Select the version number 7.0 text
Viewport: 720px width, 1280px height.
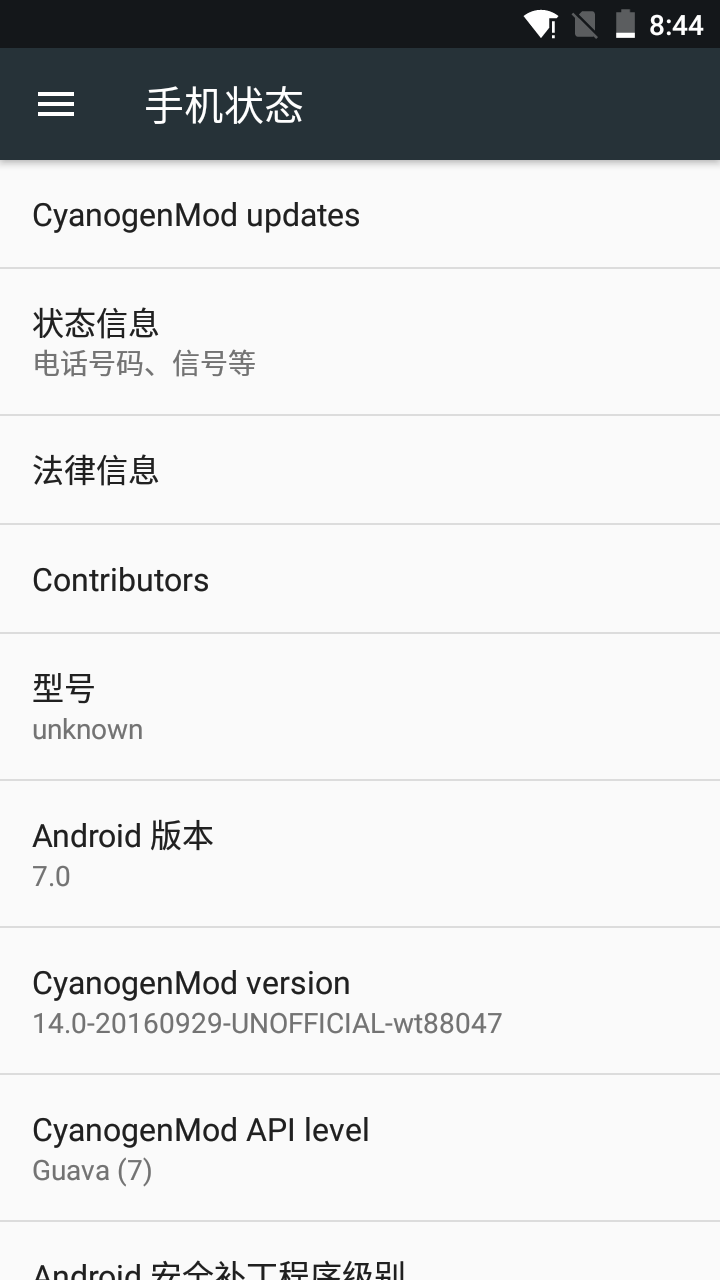[x=51, y=876]
